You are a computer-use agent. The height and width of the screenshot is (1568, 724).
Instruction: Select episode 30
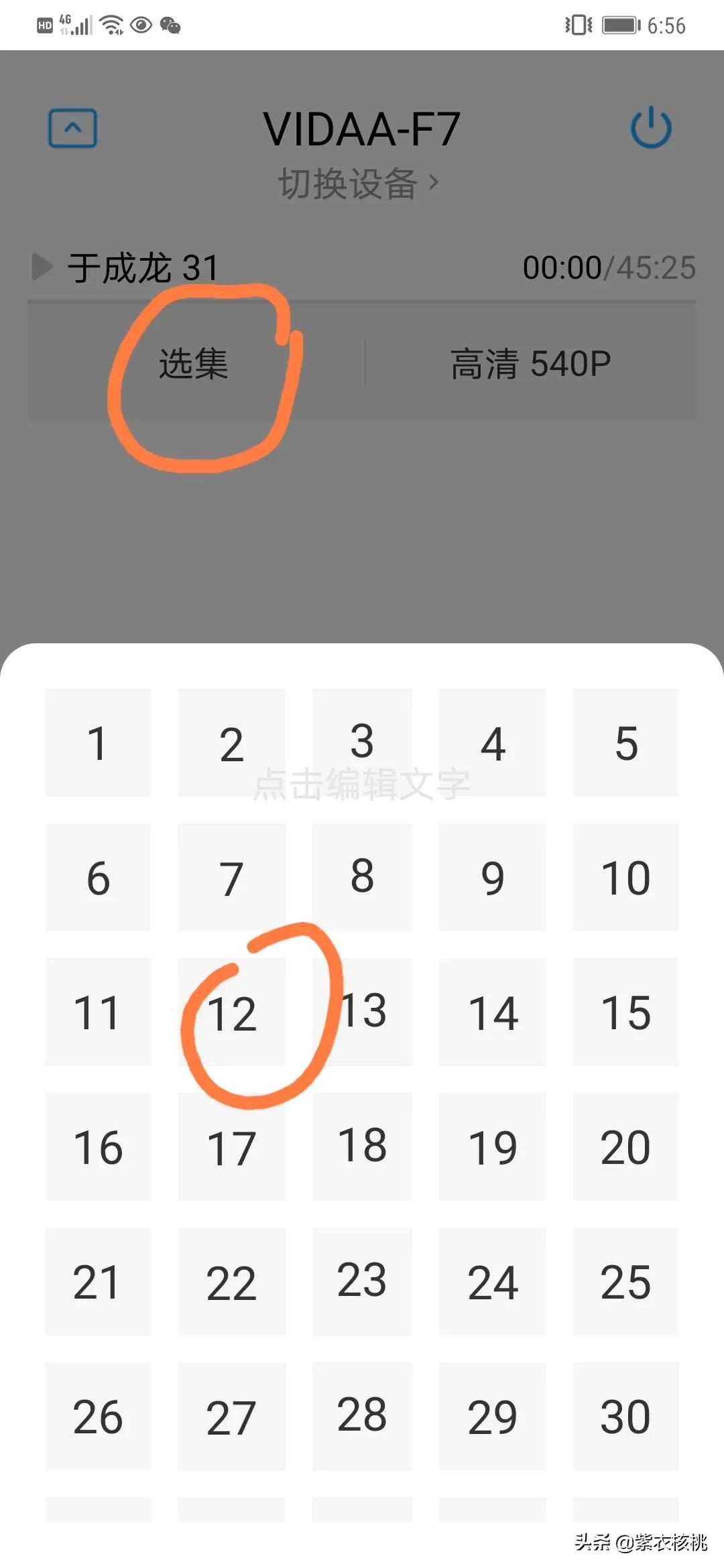point(625,1417)
